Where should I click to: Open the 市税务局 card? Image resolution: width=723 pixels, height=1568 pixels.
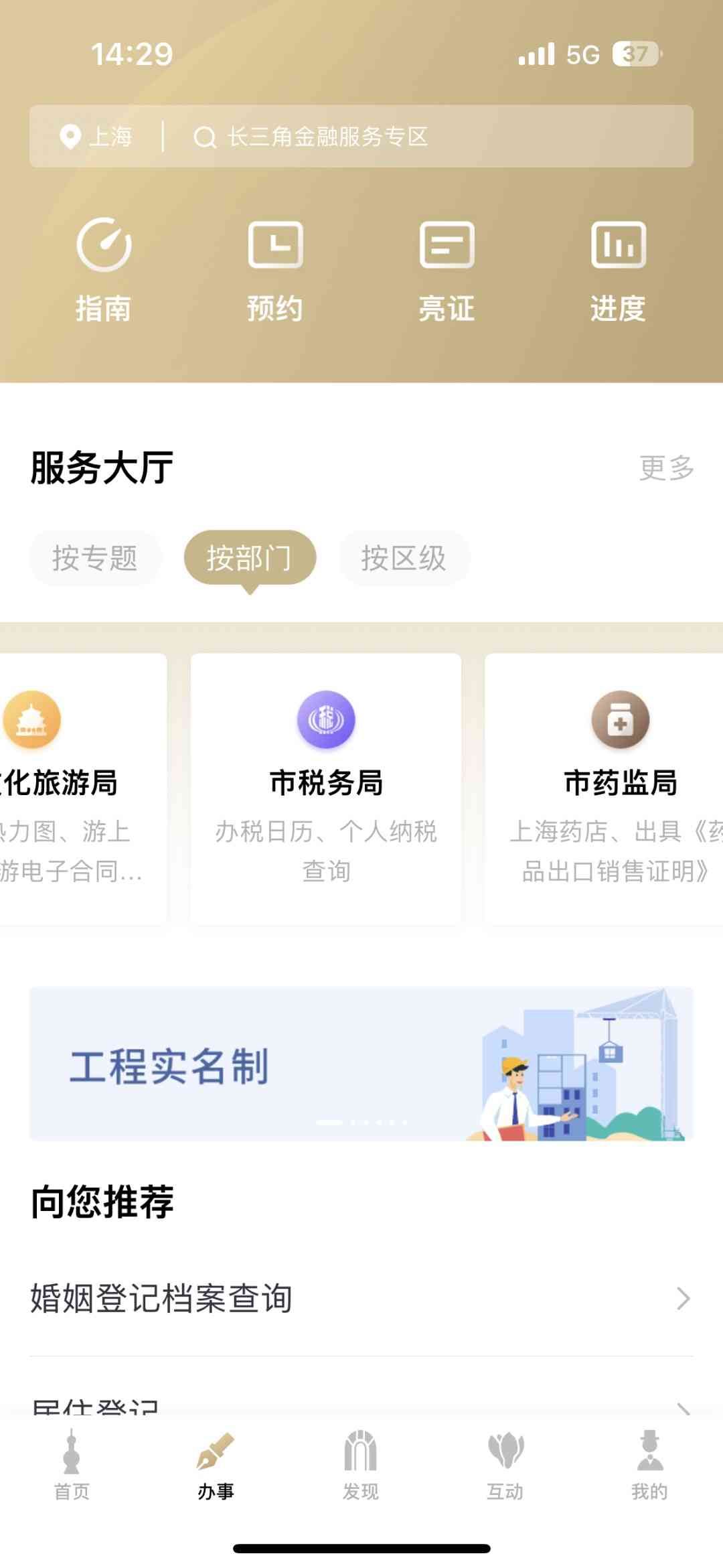326,789
